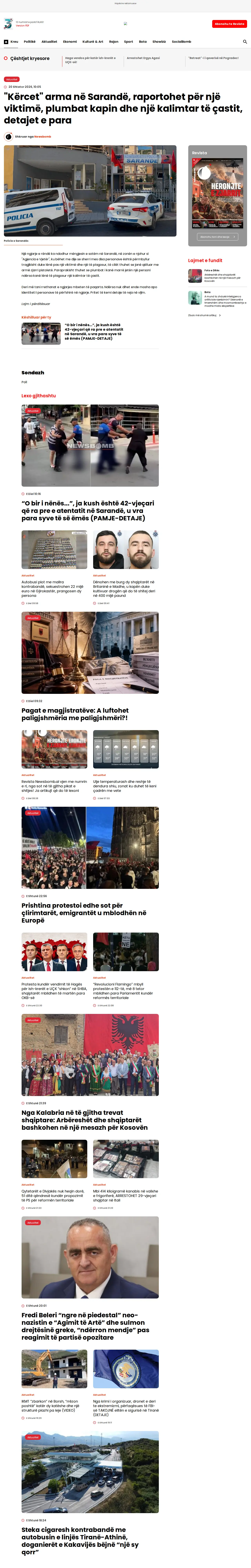
Task: Open the Kulturë & Art section
Action: point(93,42)
